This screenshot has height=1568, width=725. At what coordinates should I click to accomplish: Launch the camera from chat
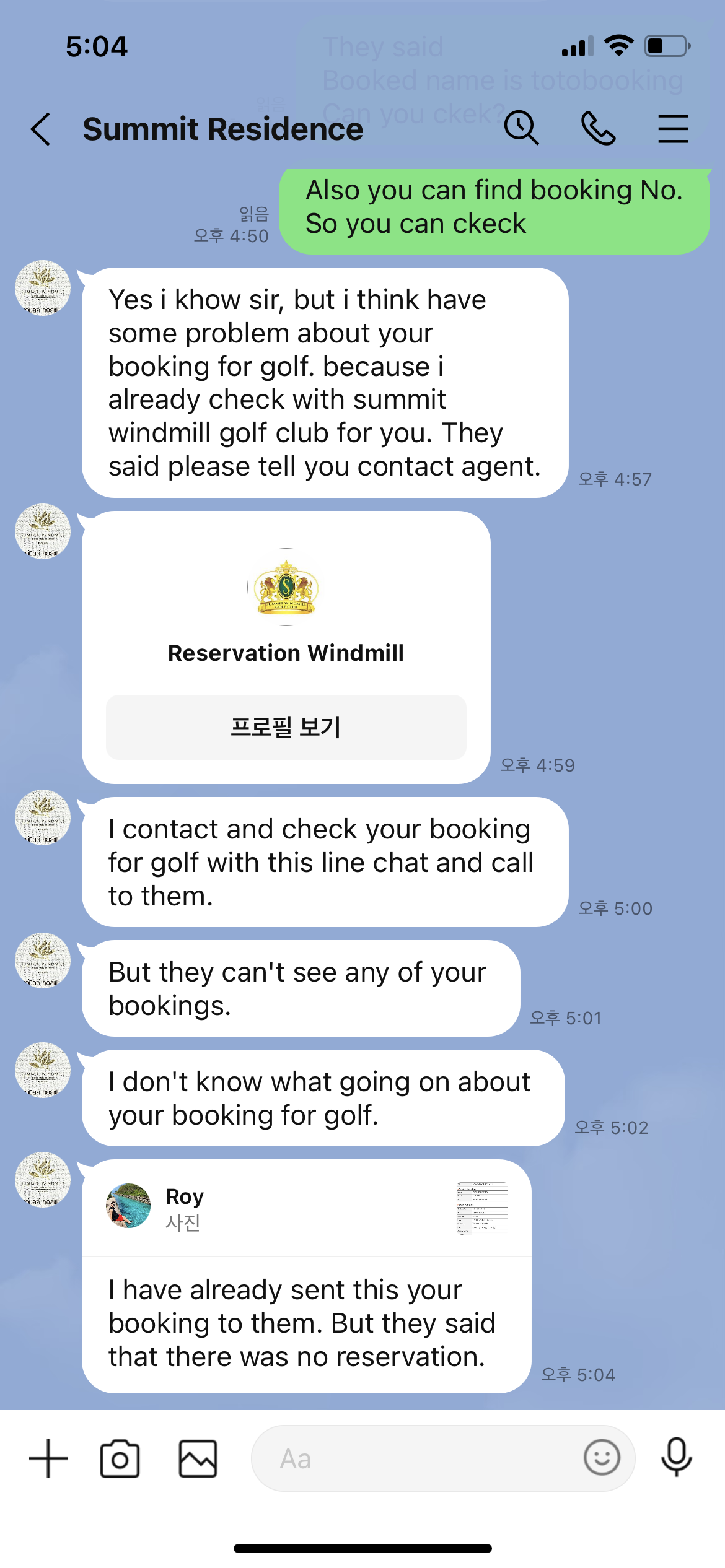tap(120, 1458)
